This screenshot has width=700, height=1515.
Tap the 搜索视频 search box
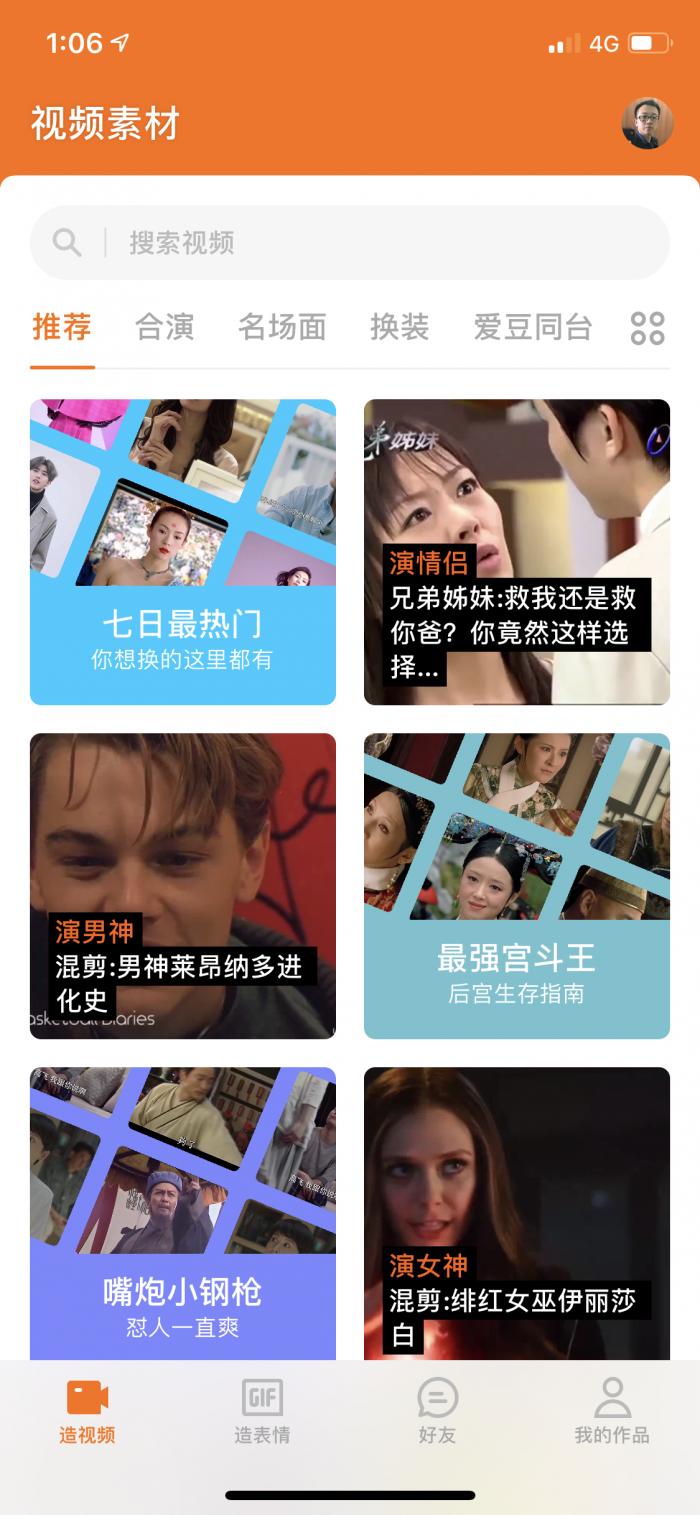[x=350, y=243]
